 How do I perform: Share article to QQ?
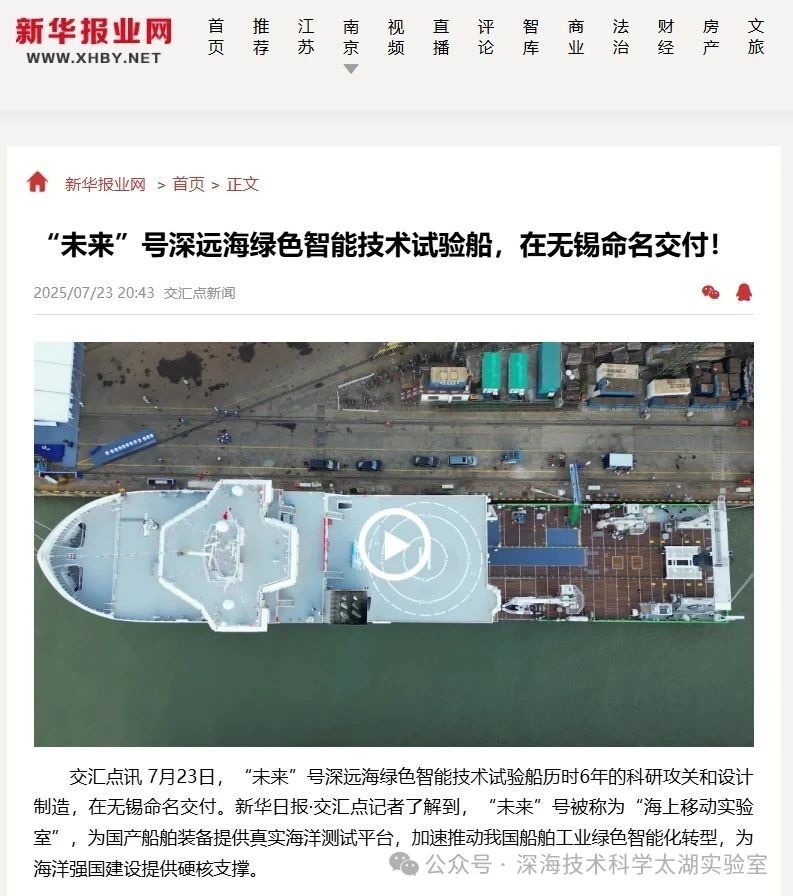point(744,292)
